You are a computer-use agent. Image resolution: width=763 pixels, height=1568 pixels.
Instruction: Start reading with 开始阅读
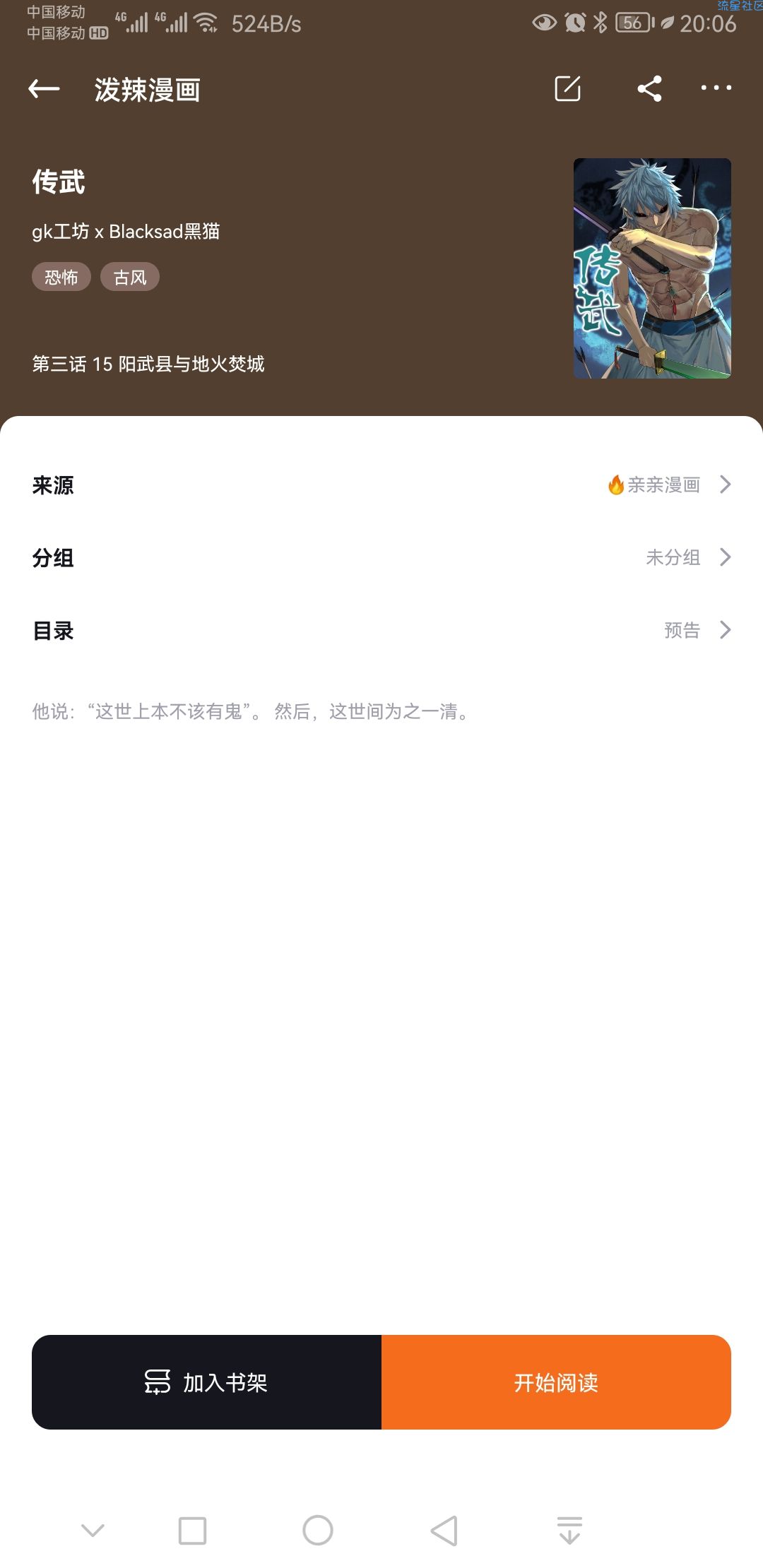click(x=556, y=1382)
